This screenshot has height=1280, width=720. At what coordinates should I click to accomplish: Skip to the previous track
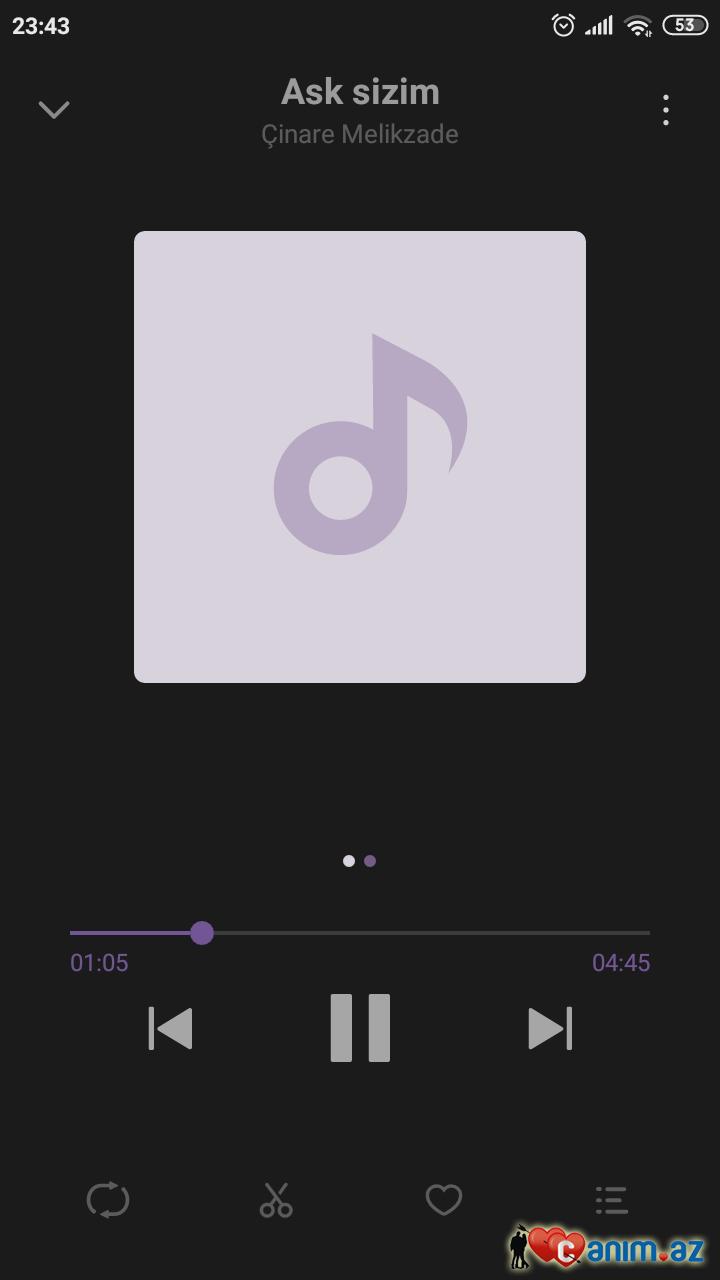(x=171, y=1028)
